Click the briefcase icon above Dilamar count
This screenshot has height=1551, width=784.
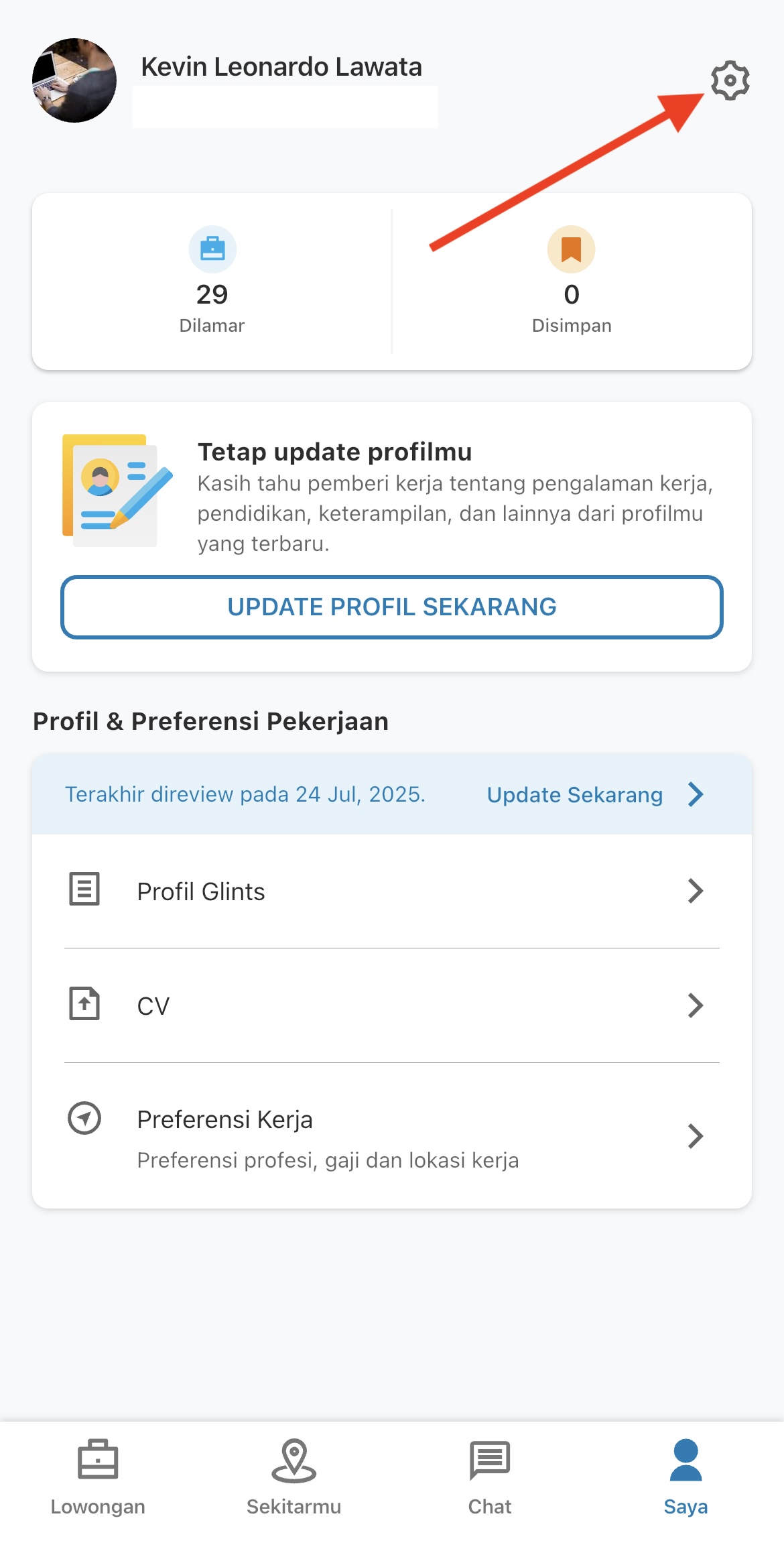point(212,249)
